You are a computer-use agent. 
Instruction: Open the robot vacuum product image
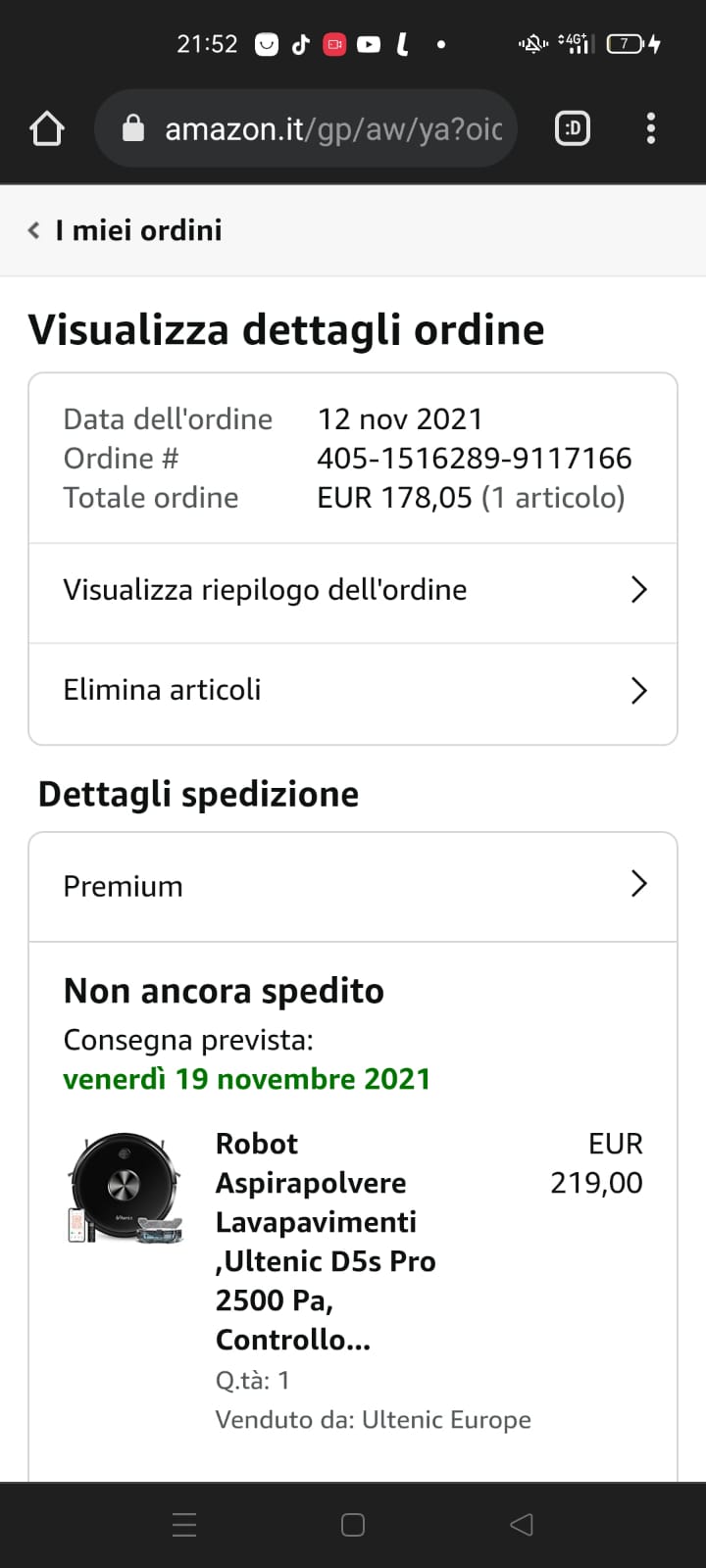tap(125, 1189)
